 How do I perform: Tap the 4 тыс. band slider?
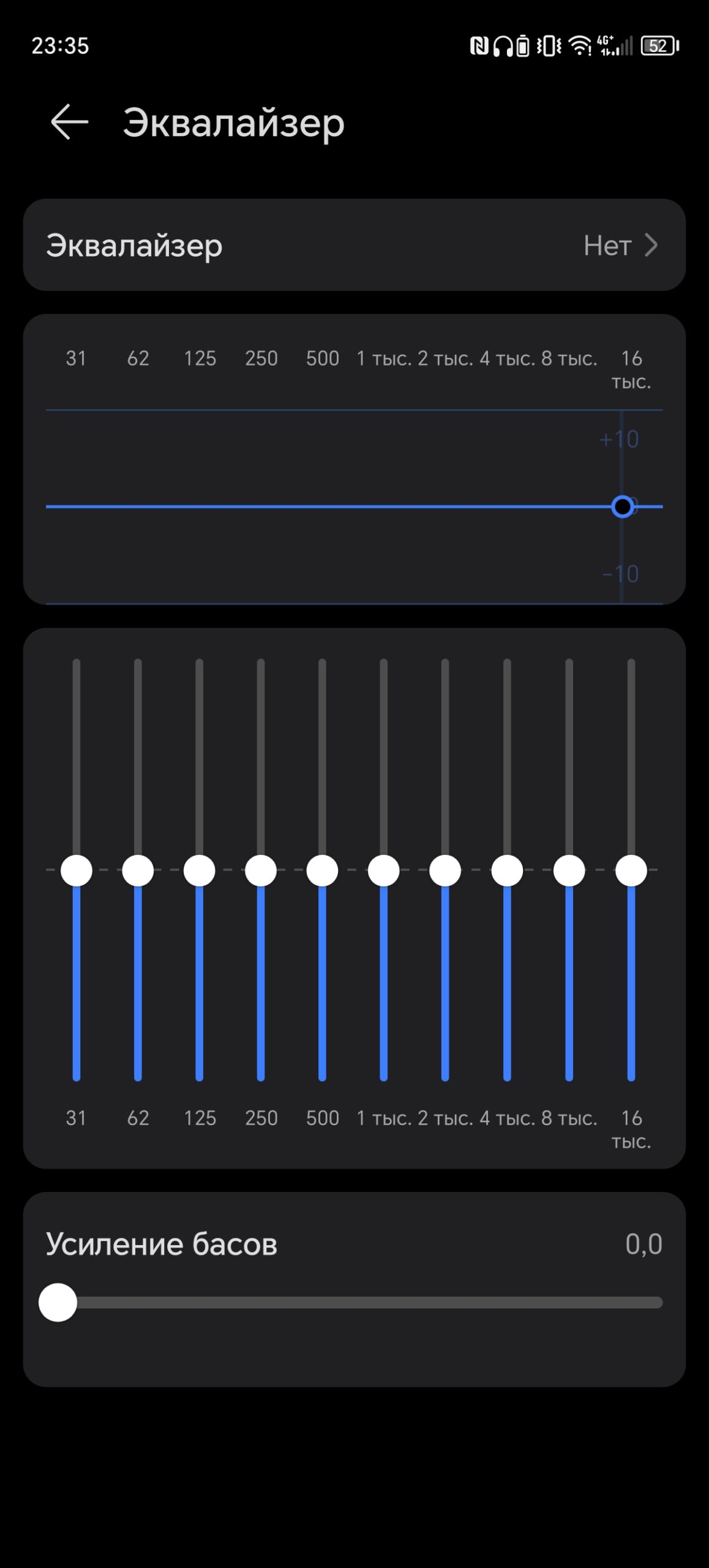click(507, 870)
